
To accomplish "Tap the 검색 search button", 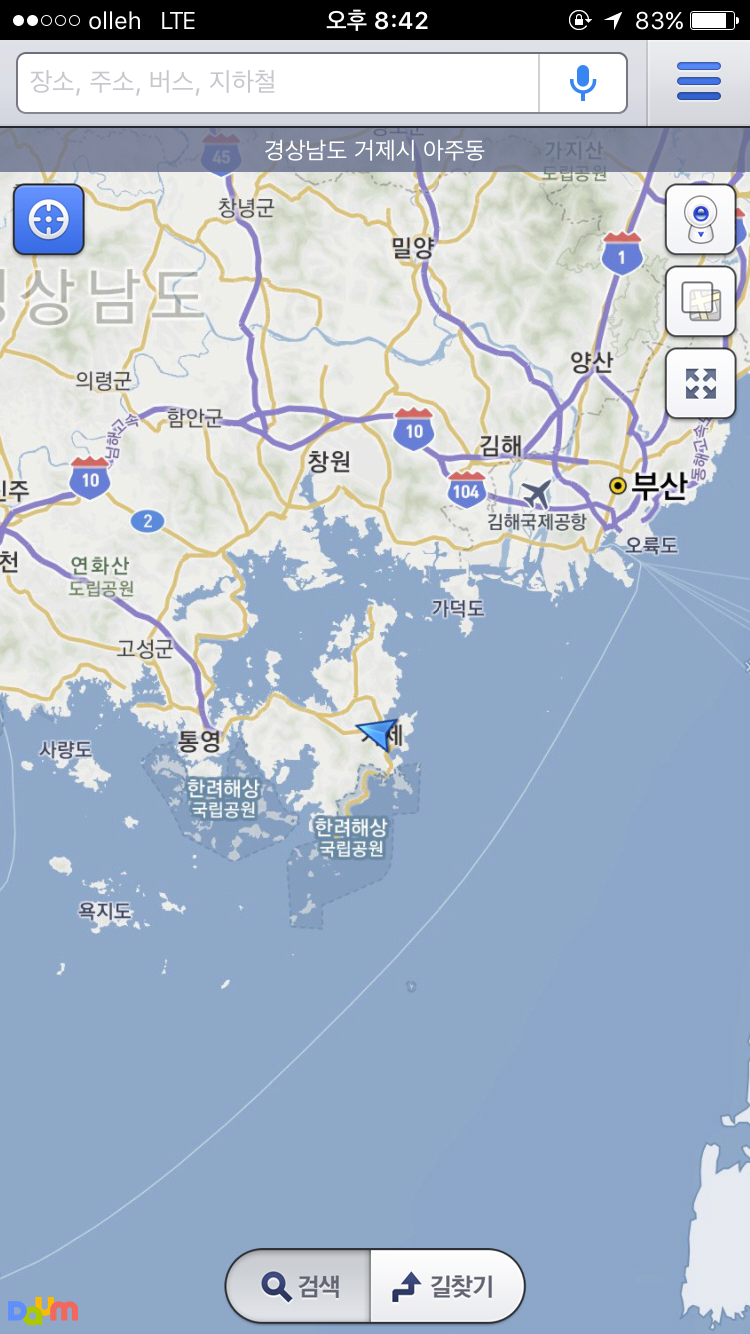I will [x=300, y=1286].
